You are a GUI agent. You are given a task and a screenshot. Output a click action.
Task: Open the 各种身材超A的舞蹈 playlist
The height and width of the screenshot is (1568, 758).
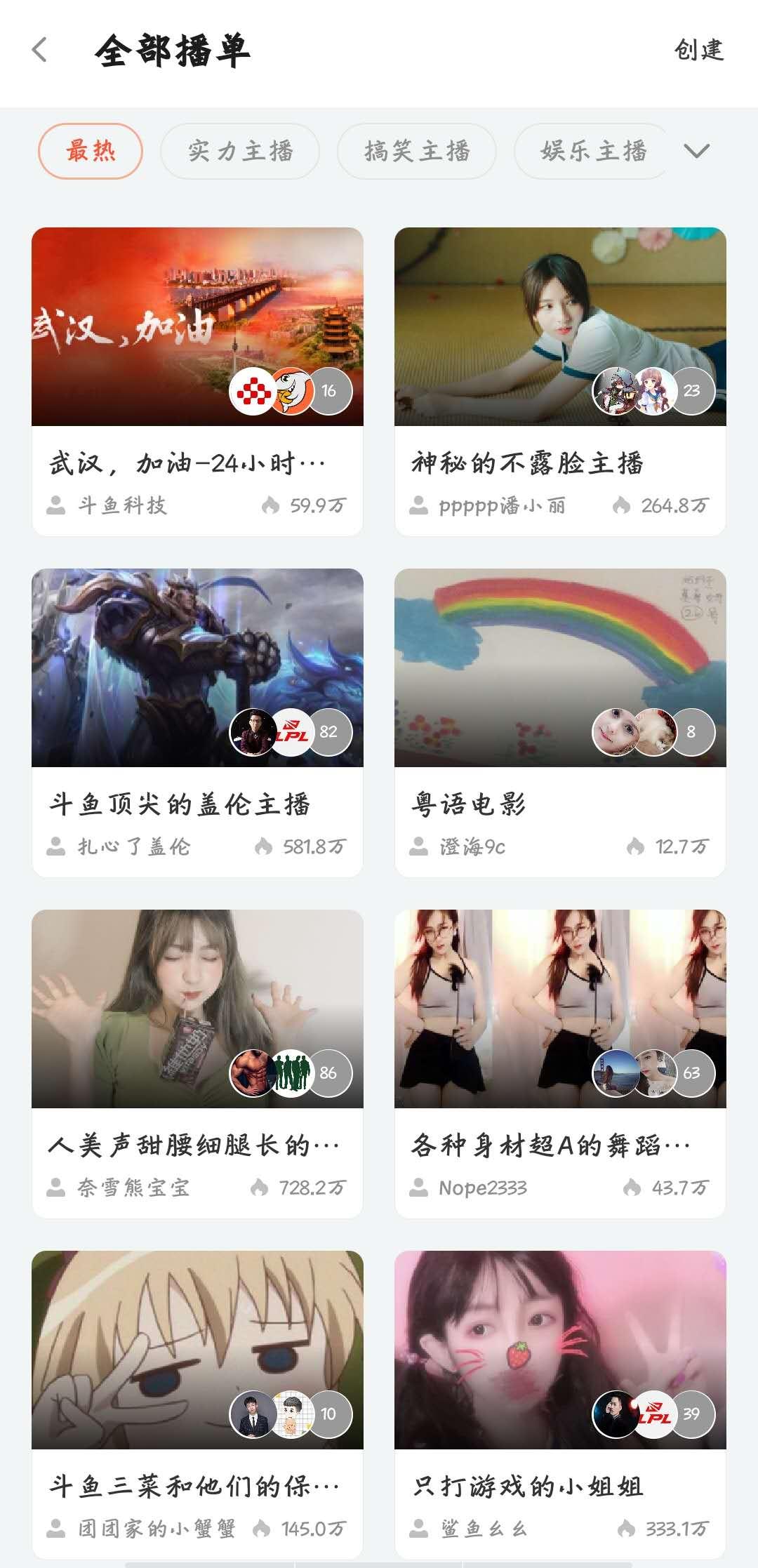click(560, 1063)
